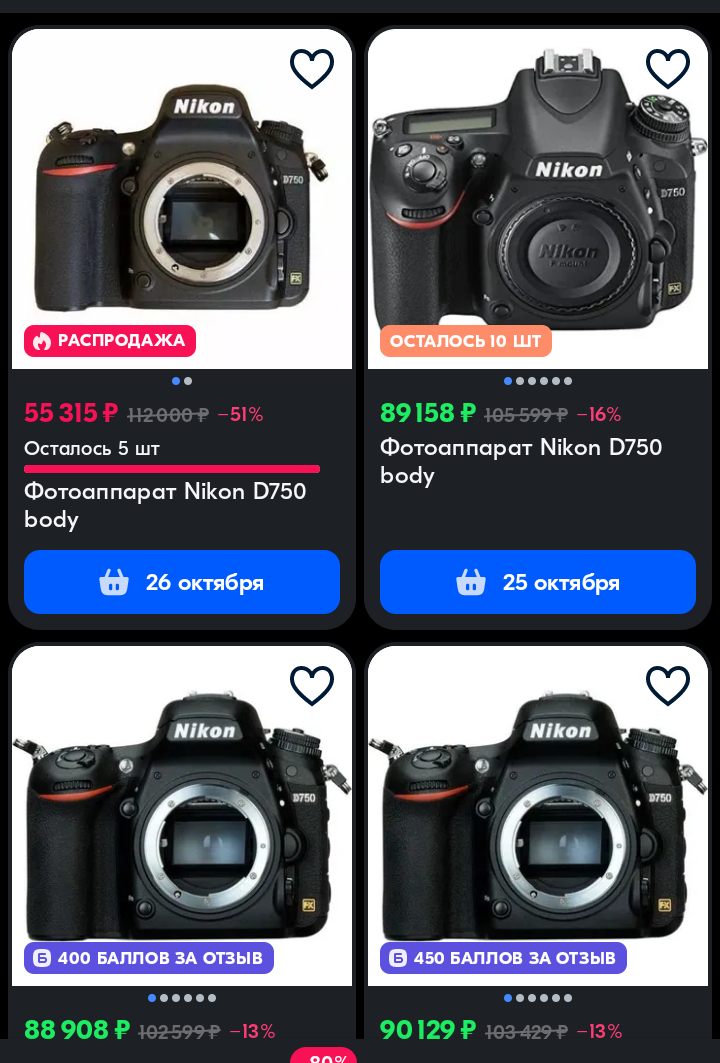Favorite the 89 158 ₽ Nikon D750
Image resolution: width=720 pixels, height=1063 pixels.
[668, 69]
